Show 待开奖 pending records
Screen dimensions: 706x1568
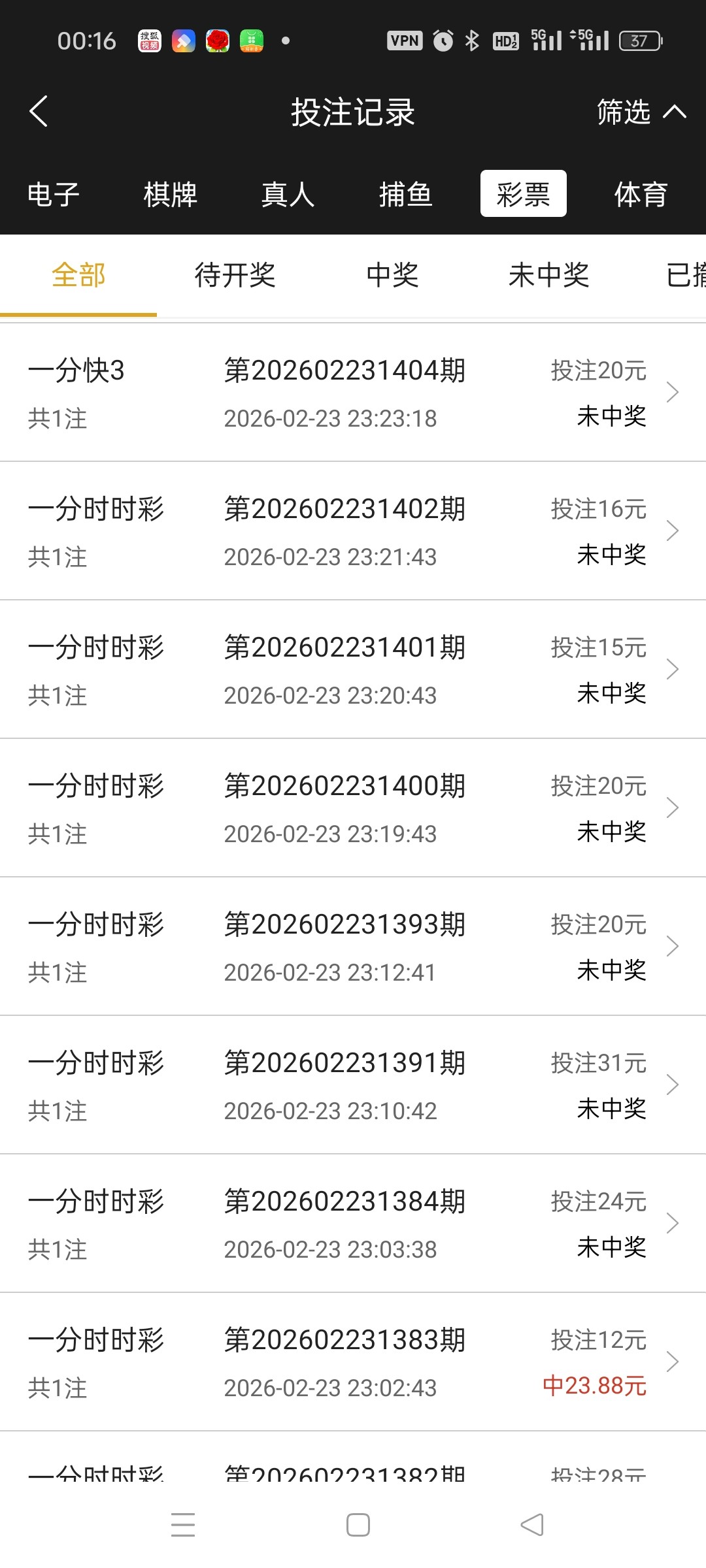tap(235, 275)
